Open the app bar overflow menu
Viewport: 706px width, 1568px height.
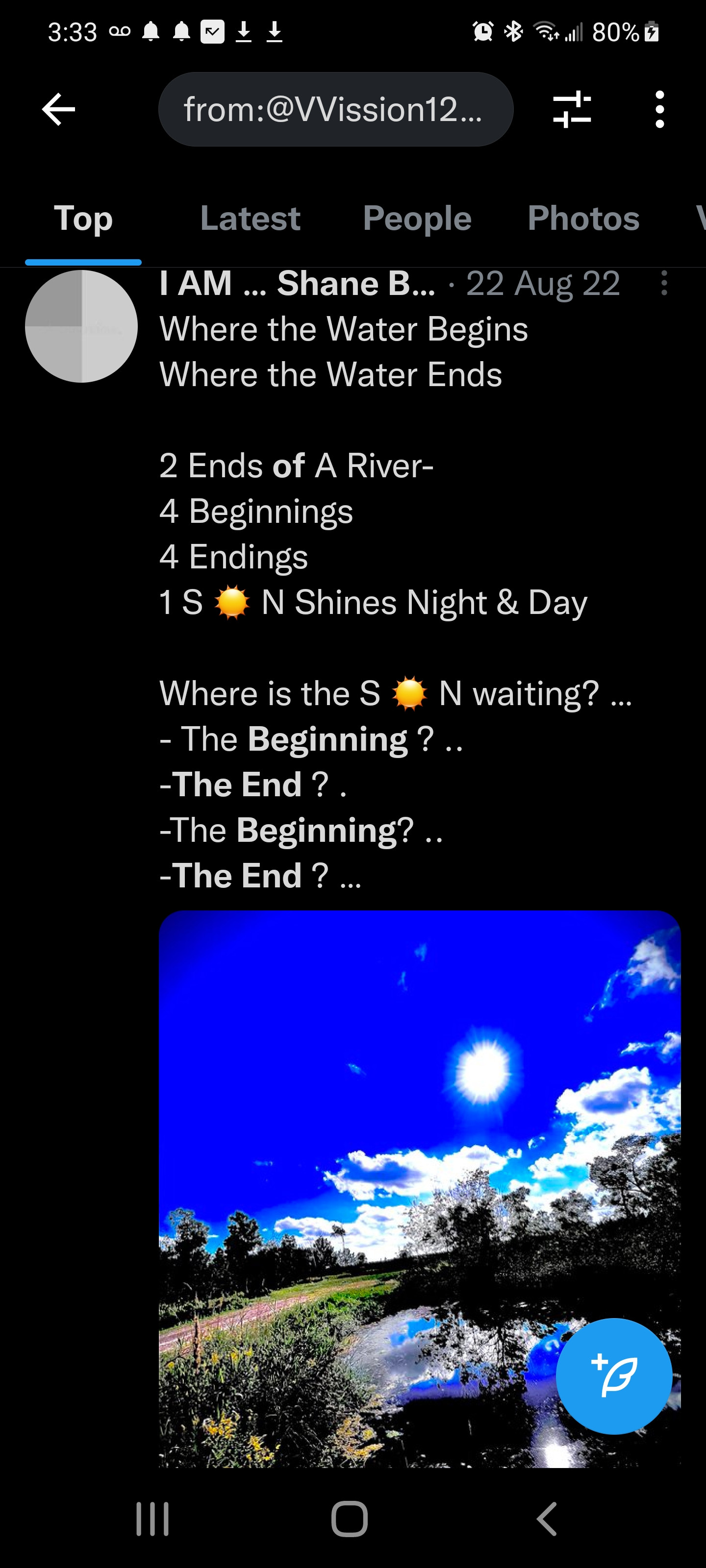(659, 110)
